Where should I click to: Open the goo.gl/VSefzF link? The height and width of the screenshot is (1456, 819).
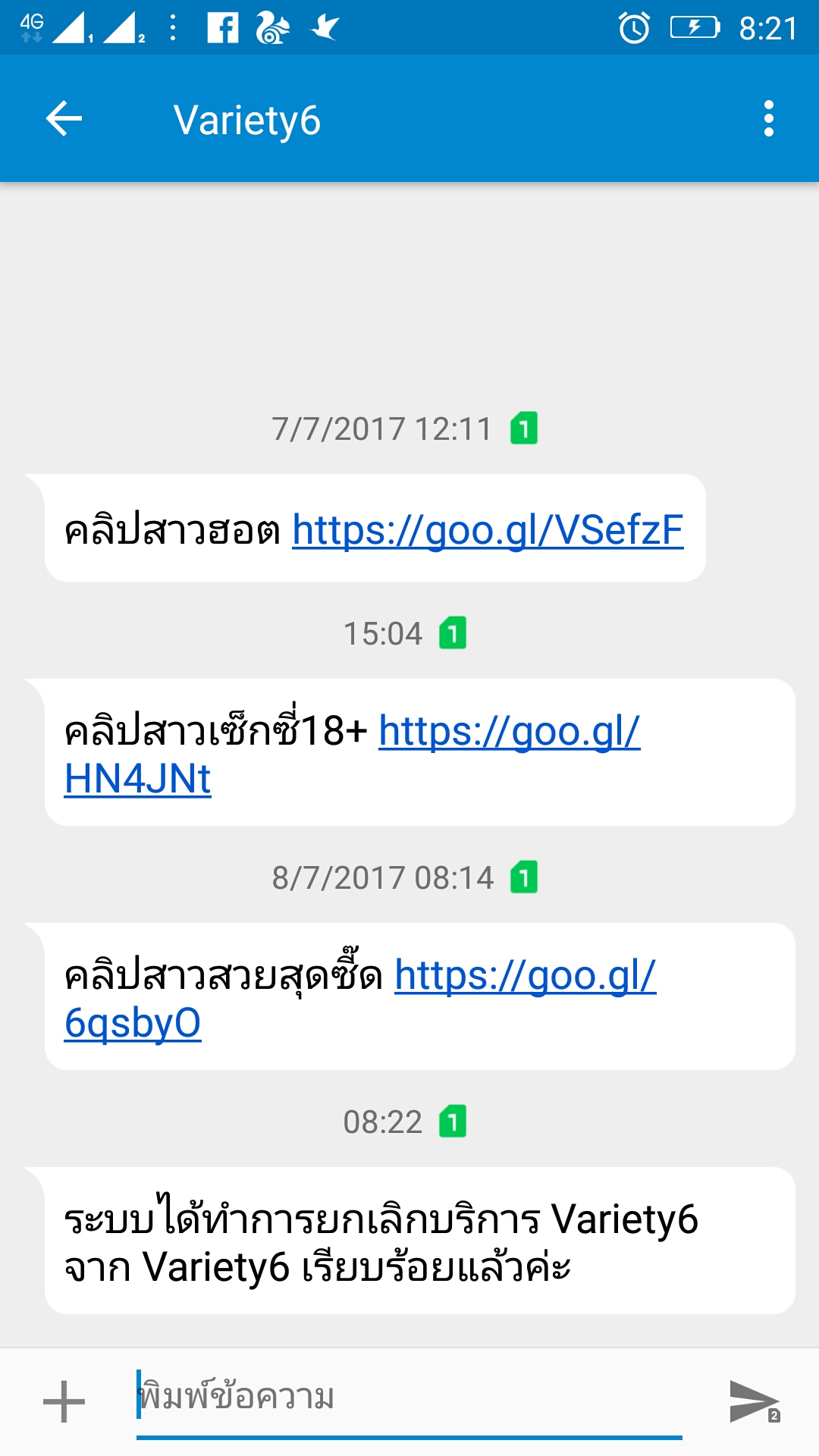[488, 530]
